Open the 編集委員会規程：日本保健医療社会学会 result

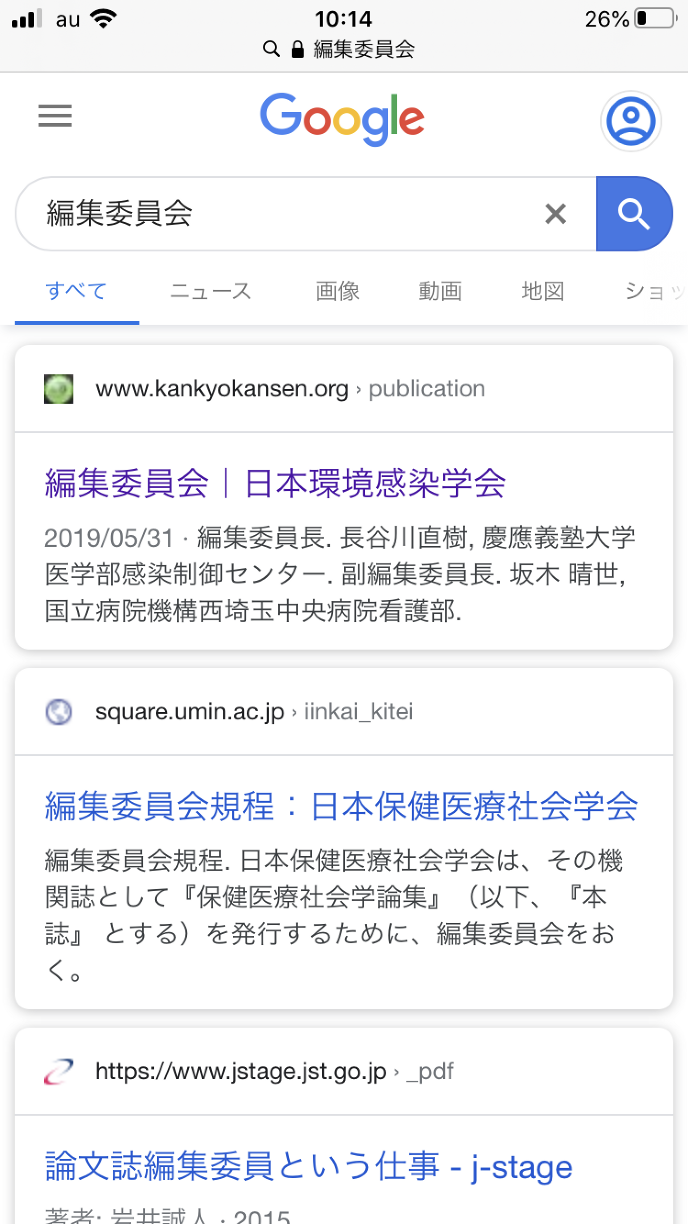click(341, 806)
